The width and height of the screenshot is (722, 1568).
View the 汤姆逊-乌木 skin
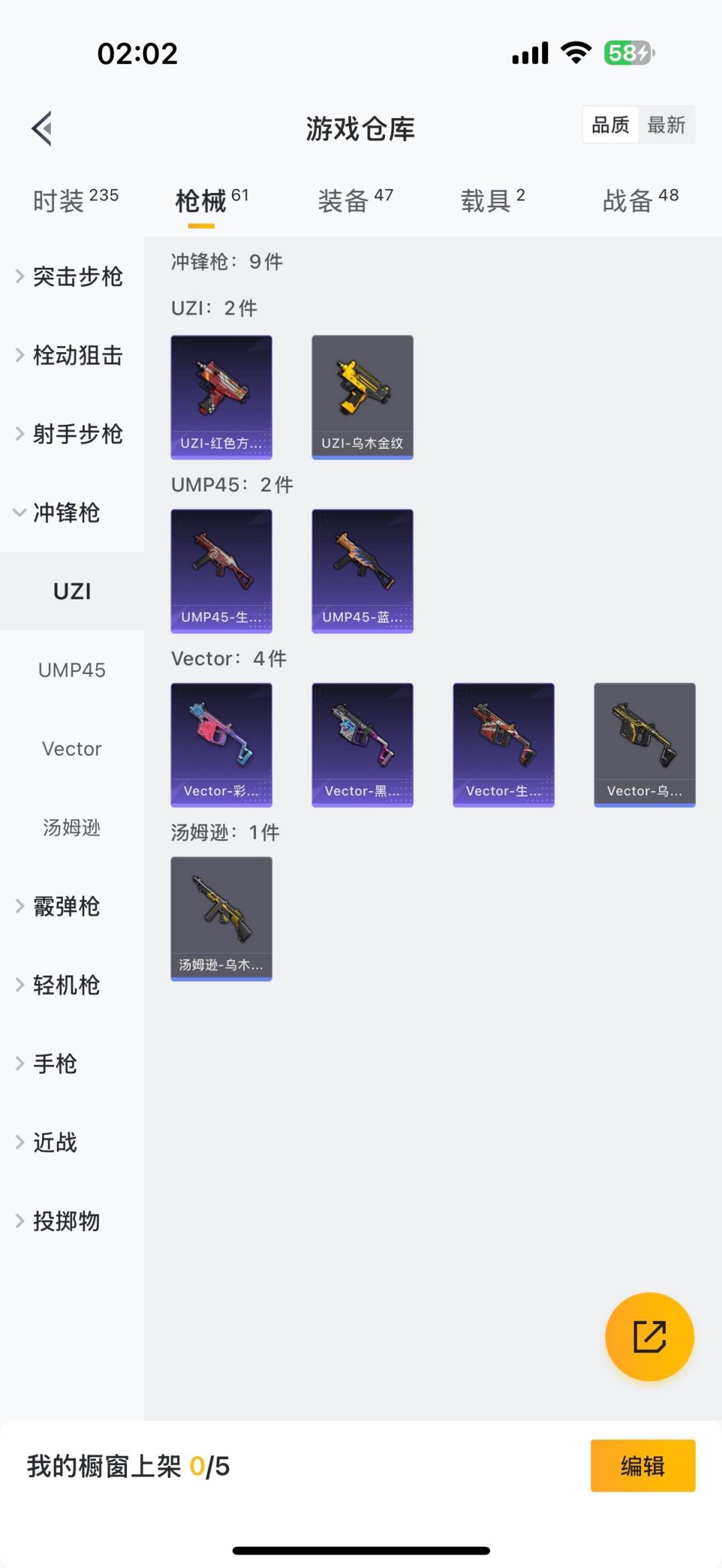221,918
